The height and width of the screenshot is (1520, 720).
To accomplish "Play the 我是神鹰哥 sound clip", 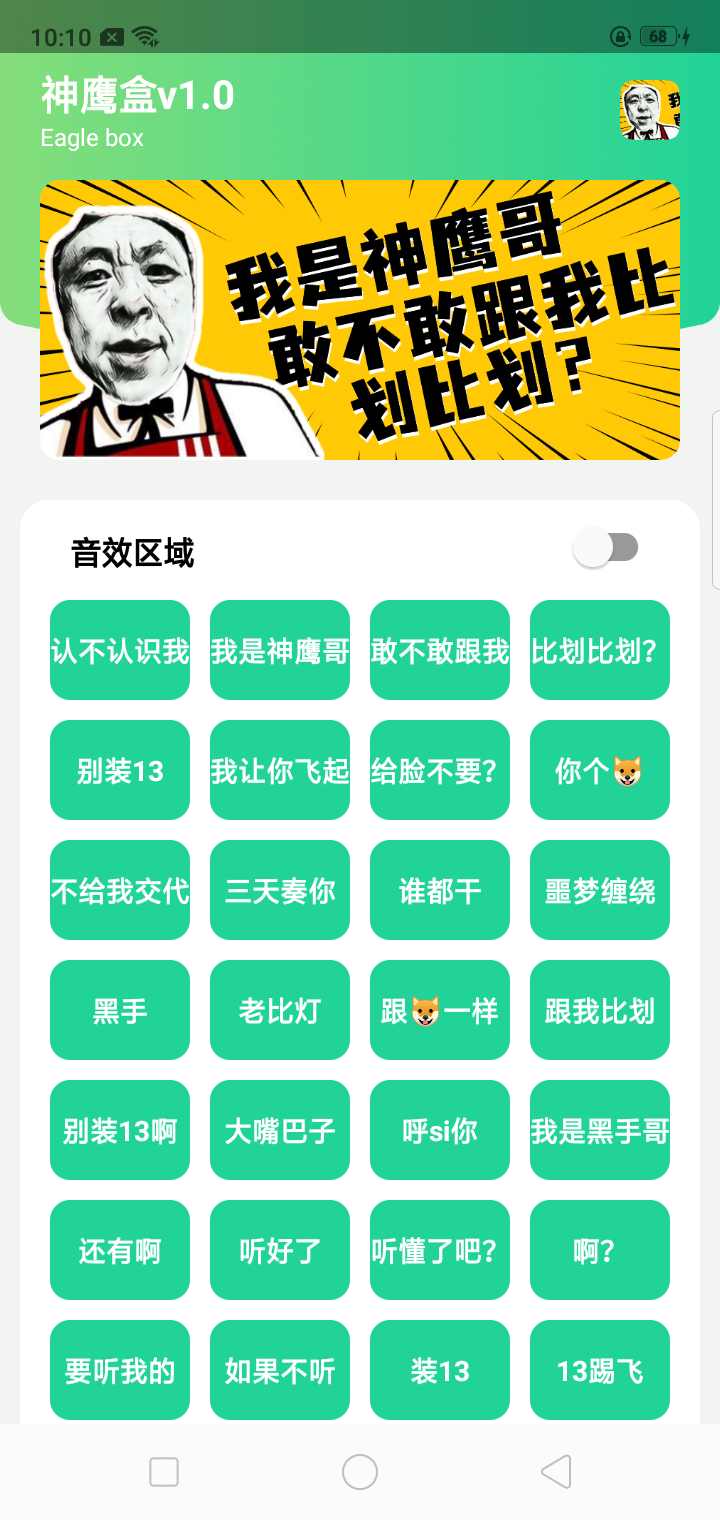I will coord(279,649).
